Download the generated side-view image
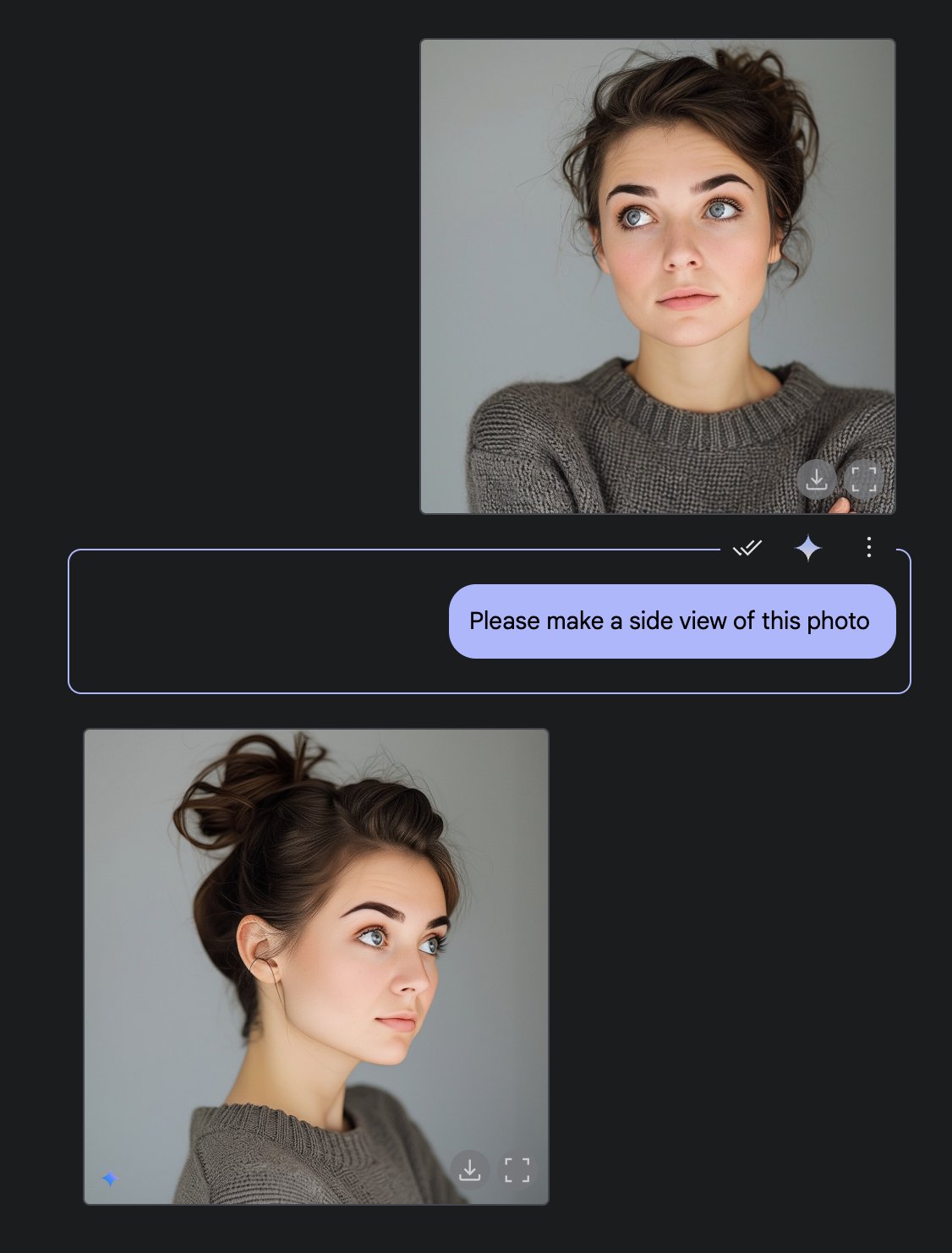The height and width of the screenshot is (1253, 952). (x=470, y=1170)
